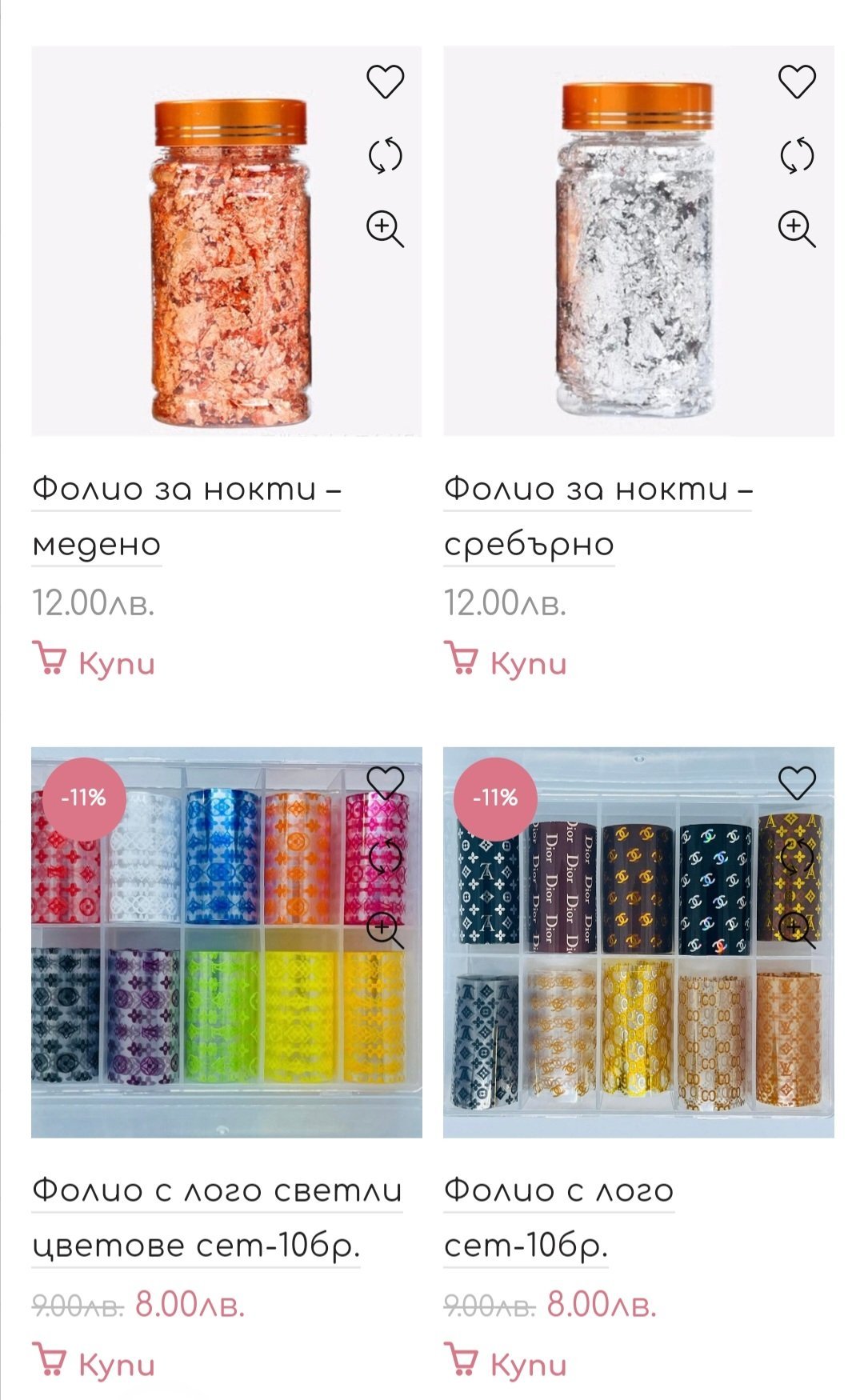Add сребърно nail foil to wishlist
The height and width of the screenshot is (1400, 864).
(797, 82)
